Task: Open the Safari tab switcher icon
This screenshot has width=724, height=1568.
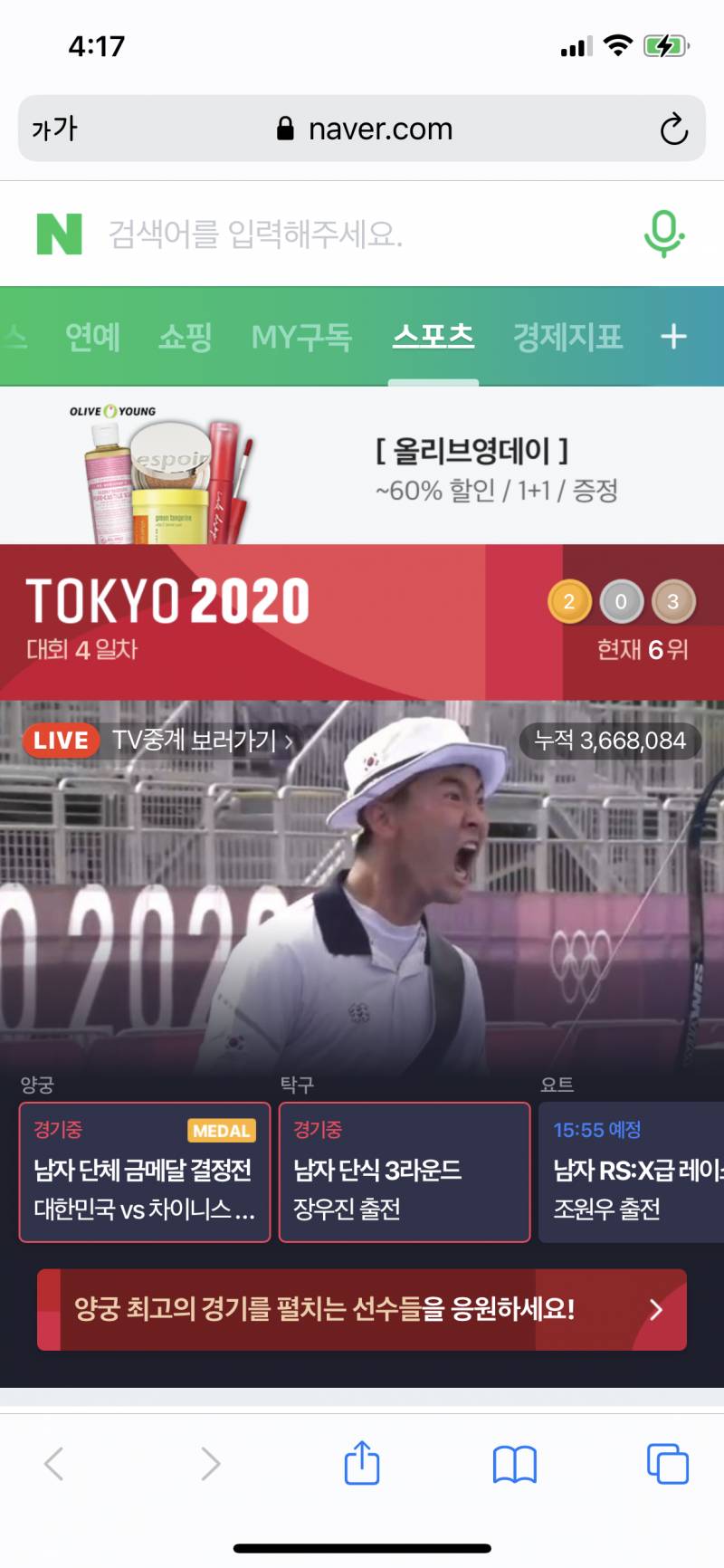Action: 667,1462
